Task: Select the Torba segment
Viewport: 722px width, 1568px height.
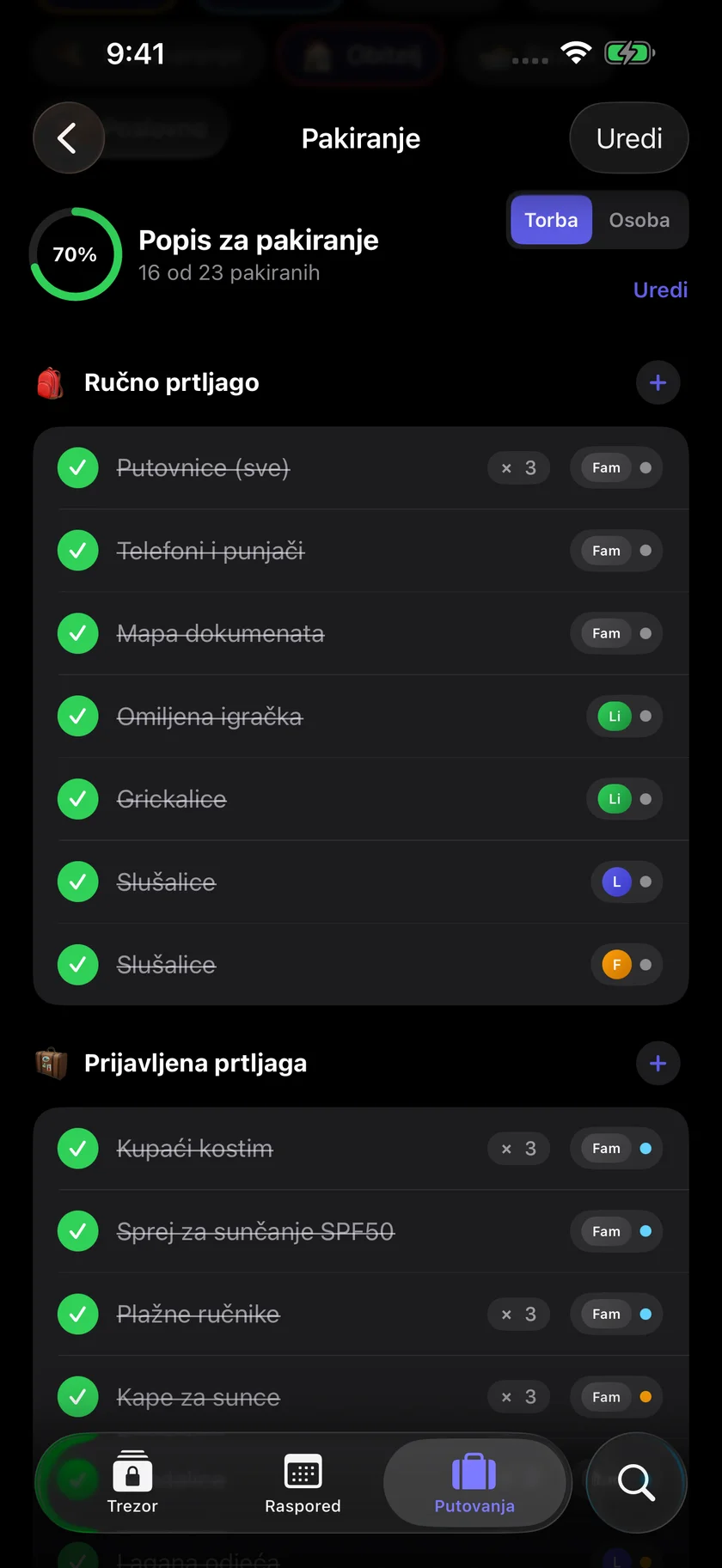Action: coord(551,220)
